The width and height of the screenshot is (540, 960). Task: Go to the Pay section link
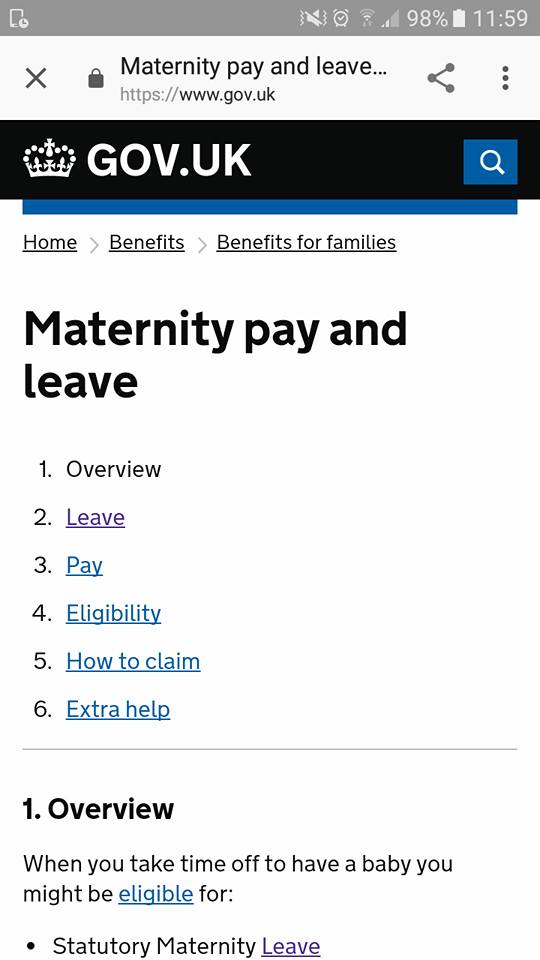tap(84, 566)
